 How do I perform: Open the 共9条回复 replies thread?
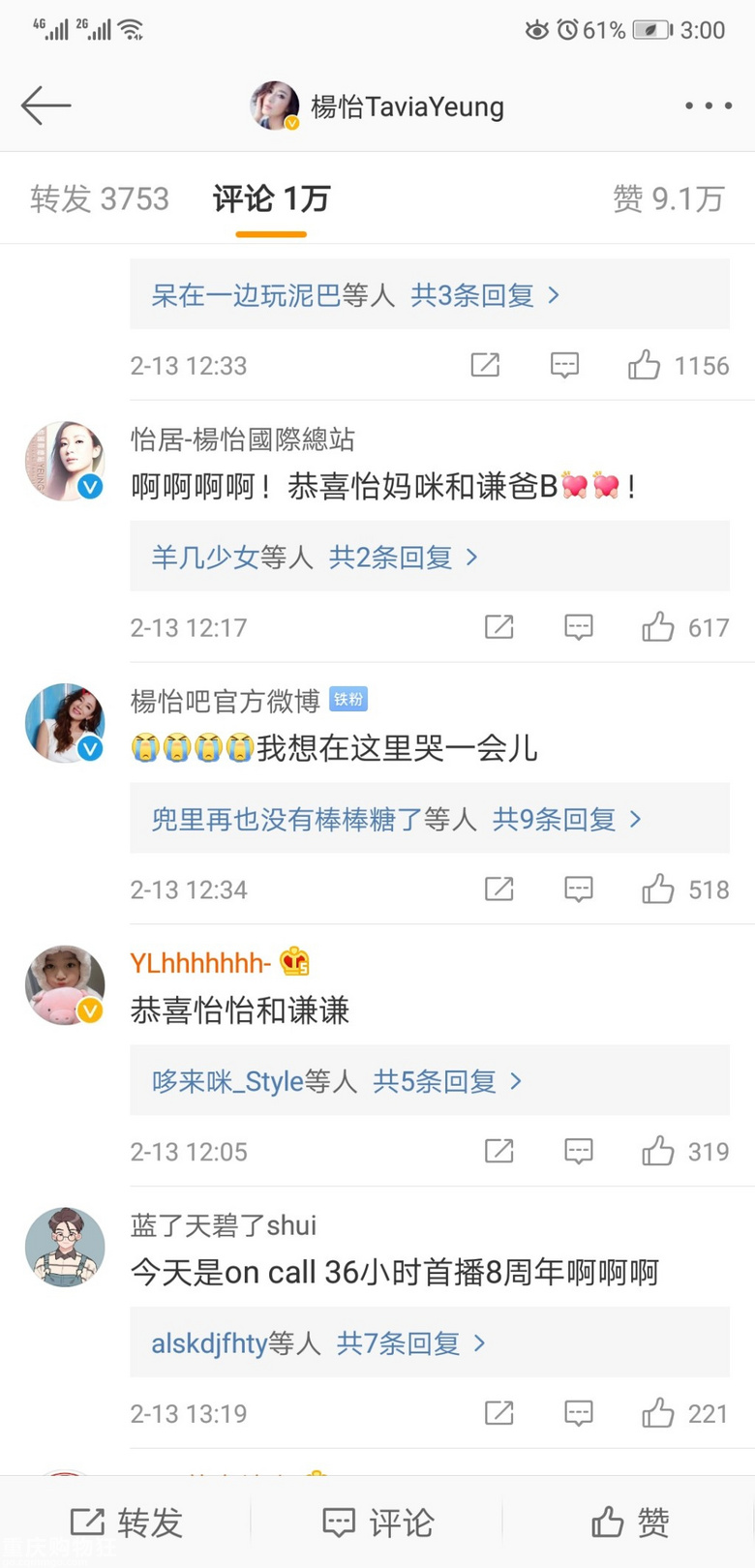pos(566,820)
